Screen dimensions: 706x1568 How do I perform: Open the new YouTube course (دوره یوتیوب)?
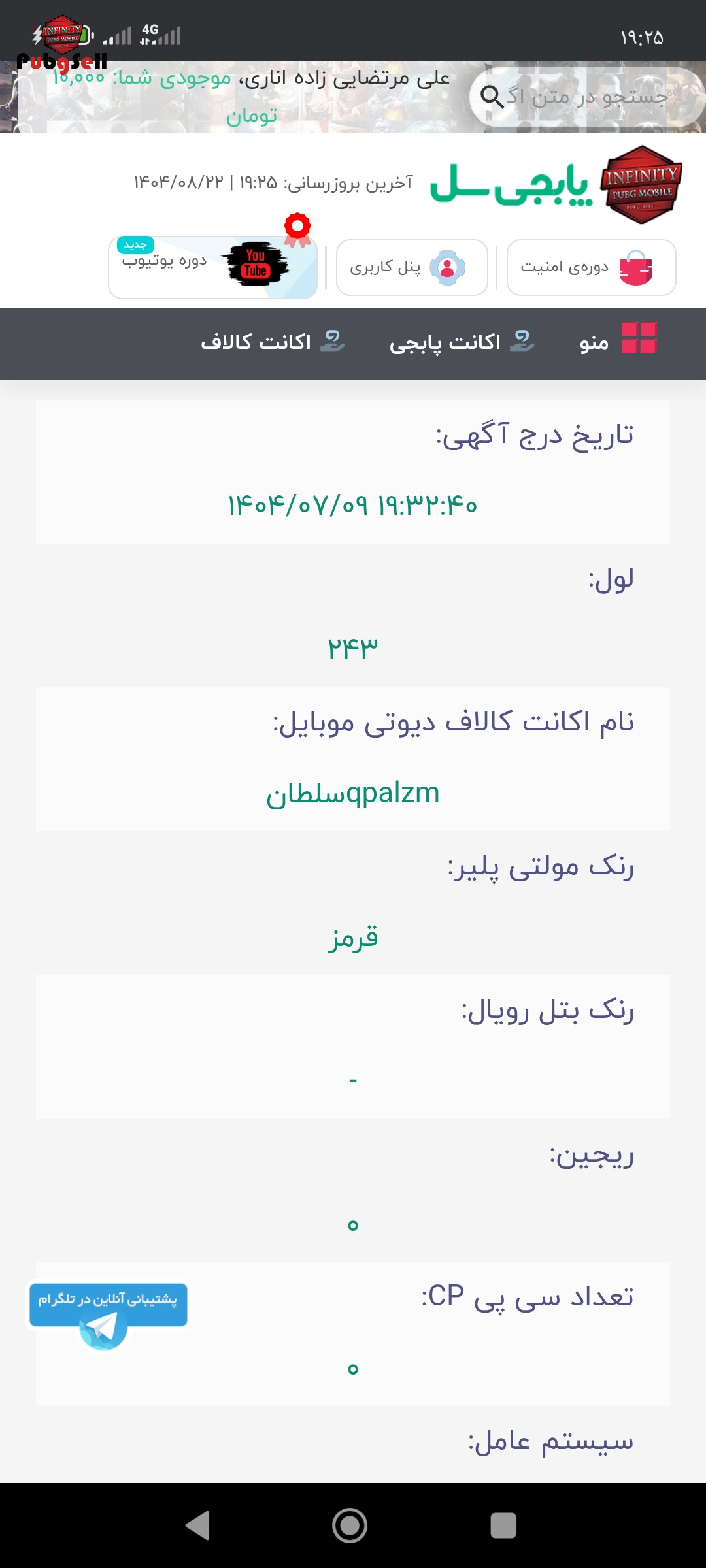[x=212, y=268]
